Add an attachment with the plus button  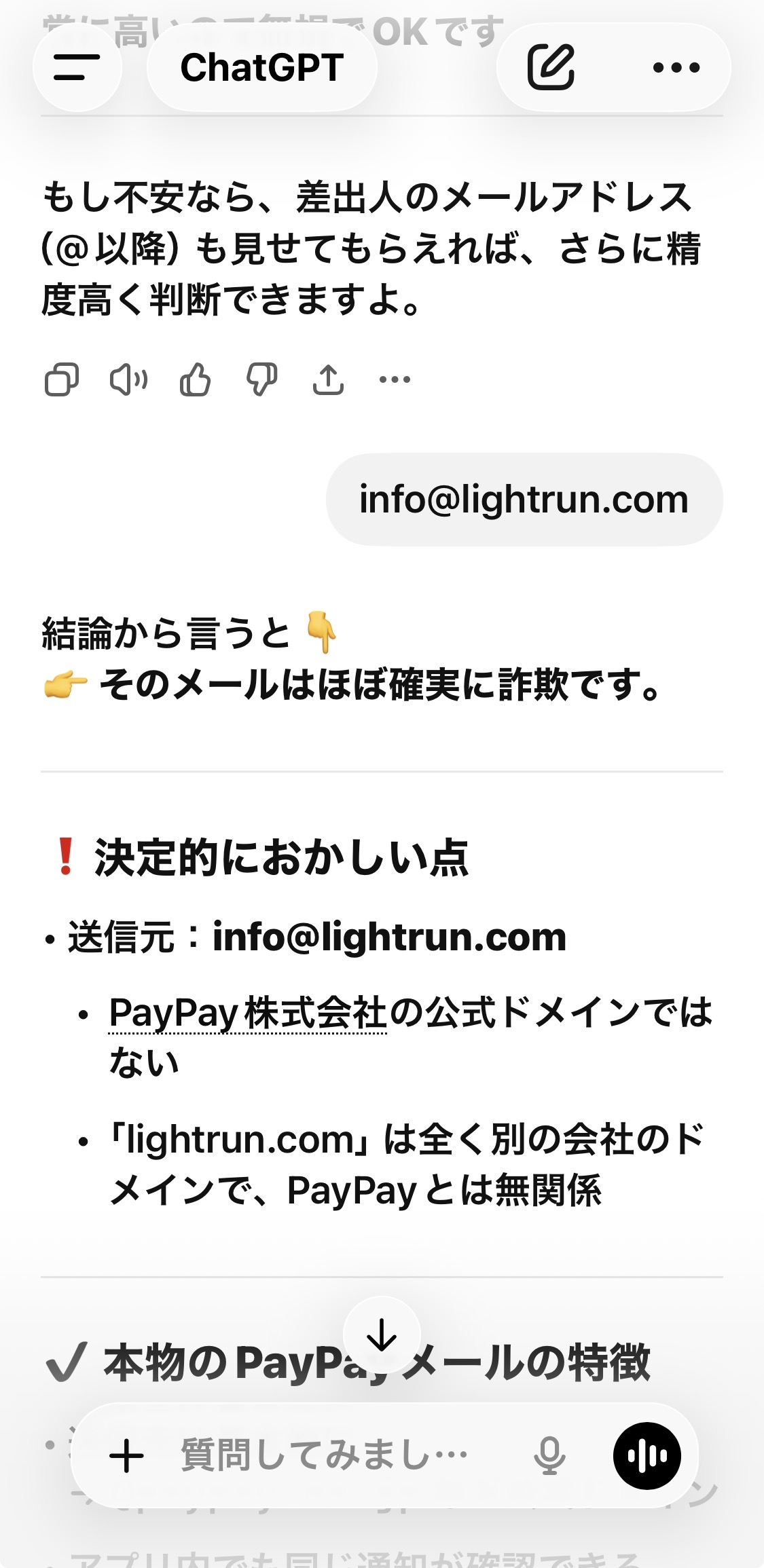pyautogui.click(x=126, y=1456)
